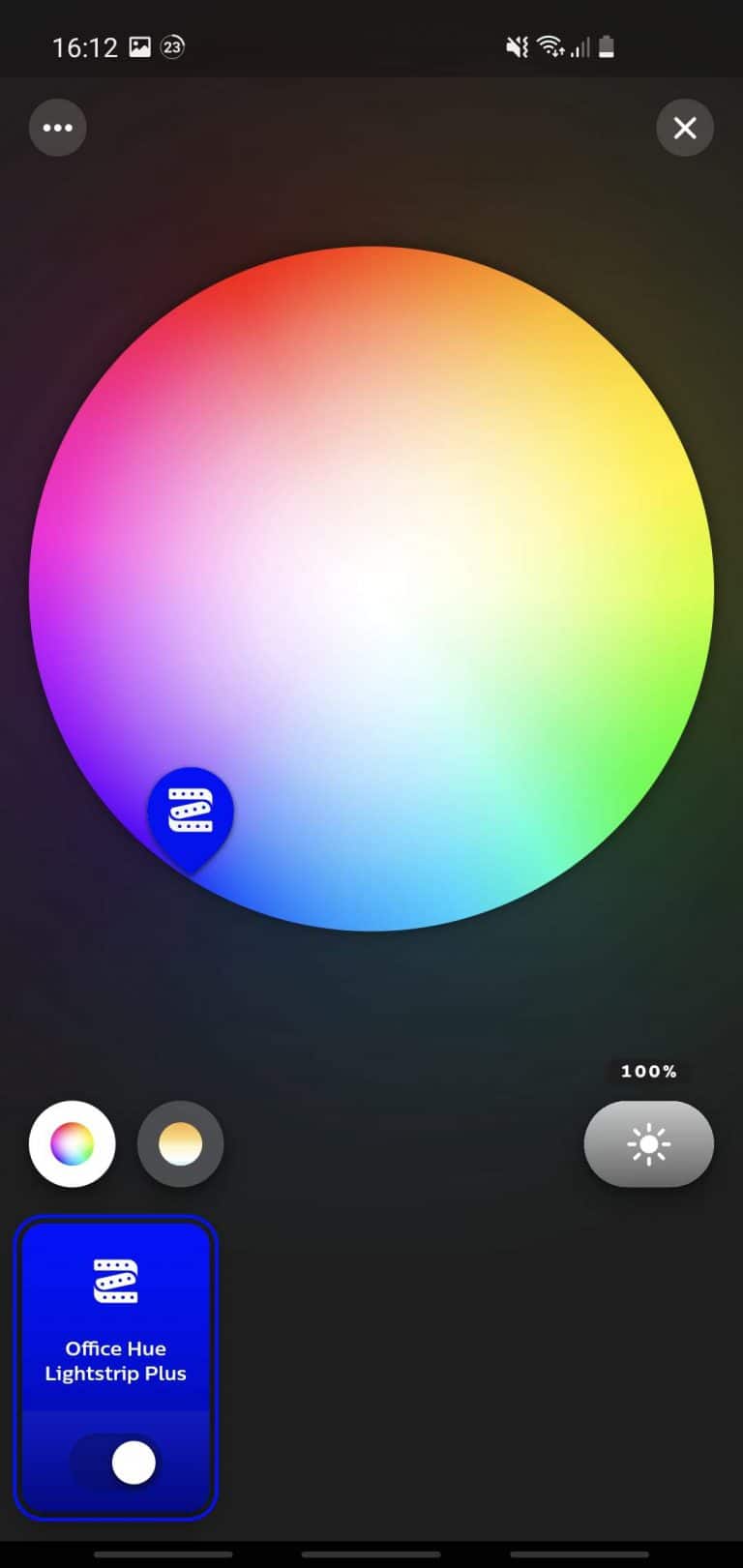
Task: Close the color picker screen
Action: 685,128
